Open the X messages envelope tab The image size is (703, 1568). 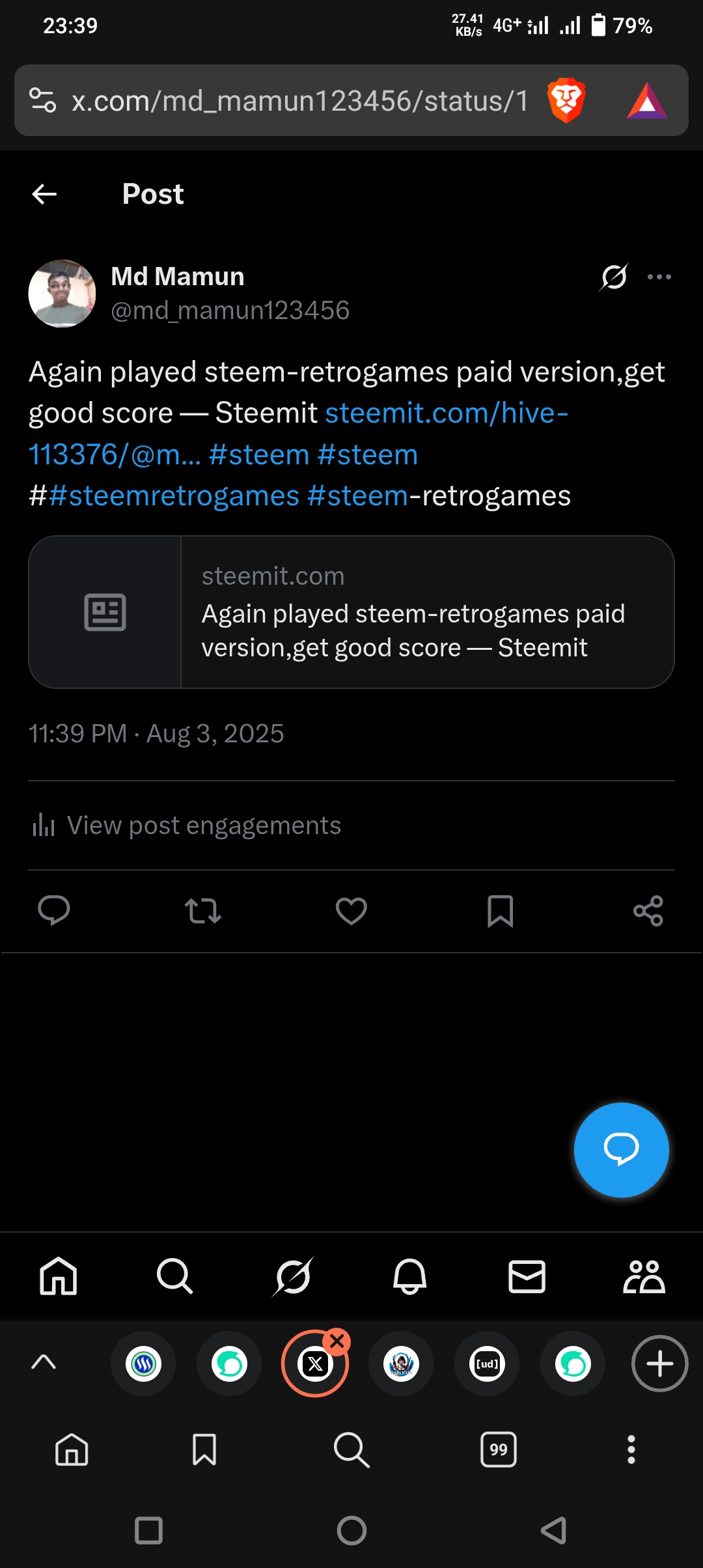click(527, 1276)
